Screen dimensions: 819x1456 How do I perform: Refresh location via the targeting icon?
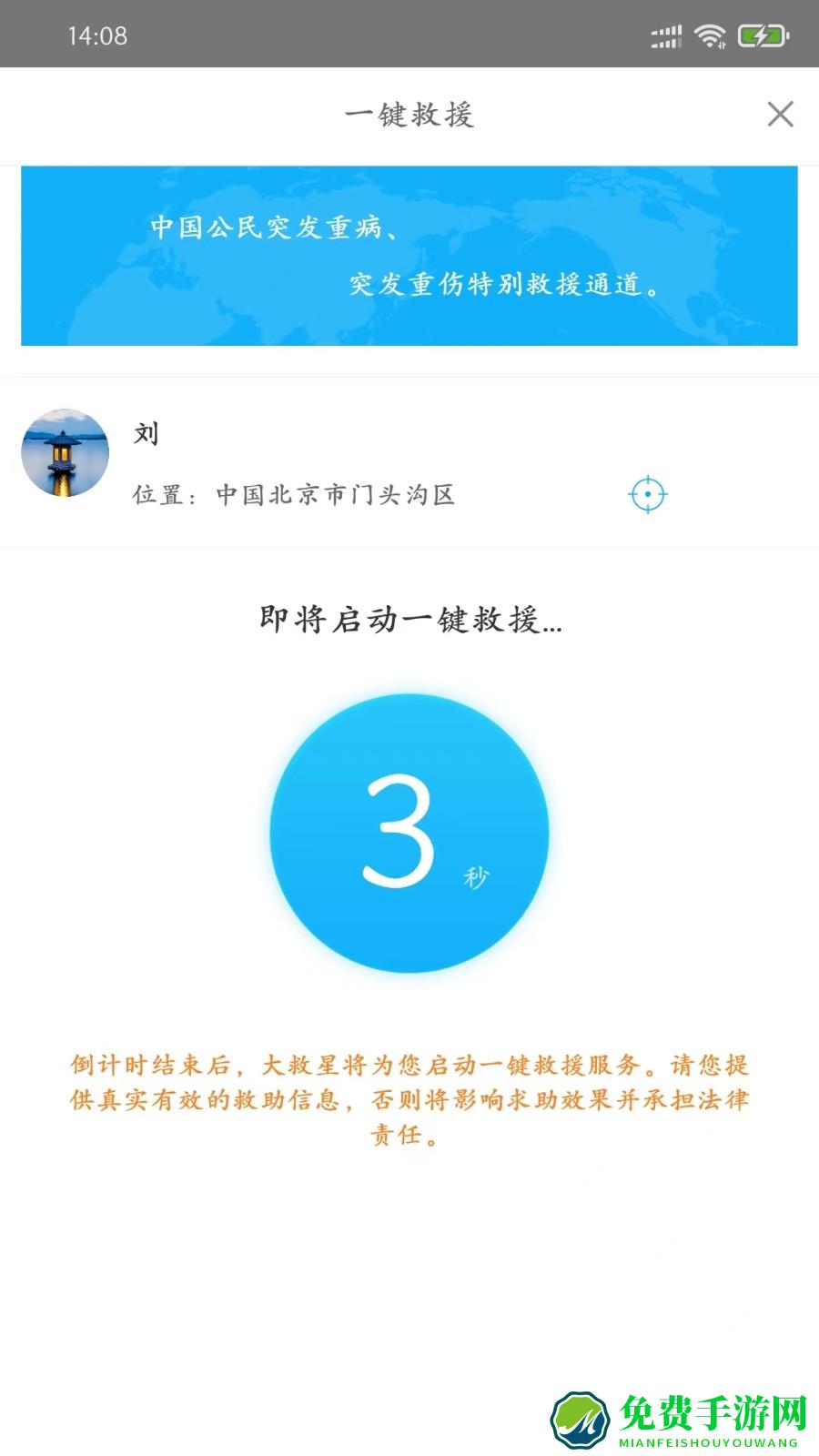point(649,494)
